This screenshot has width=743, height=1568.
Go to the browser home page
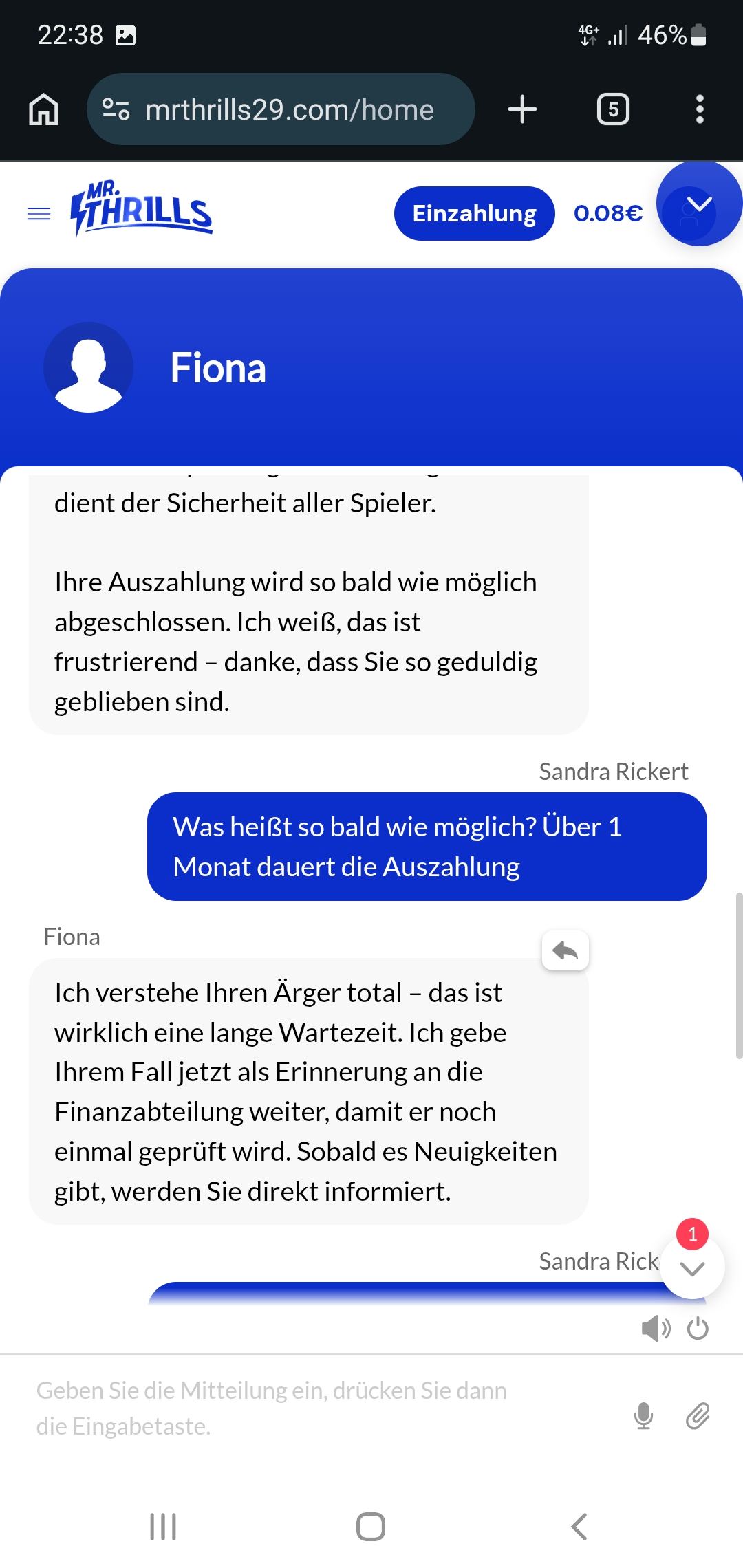pyautogui.click(x=44, y=109)
